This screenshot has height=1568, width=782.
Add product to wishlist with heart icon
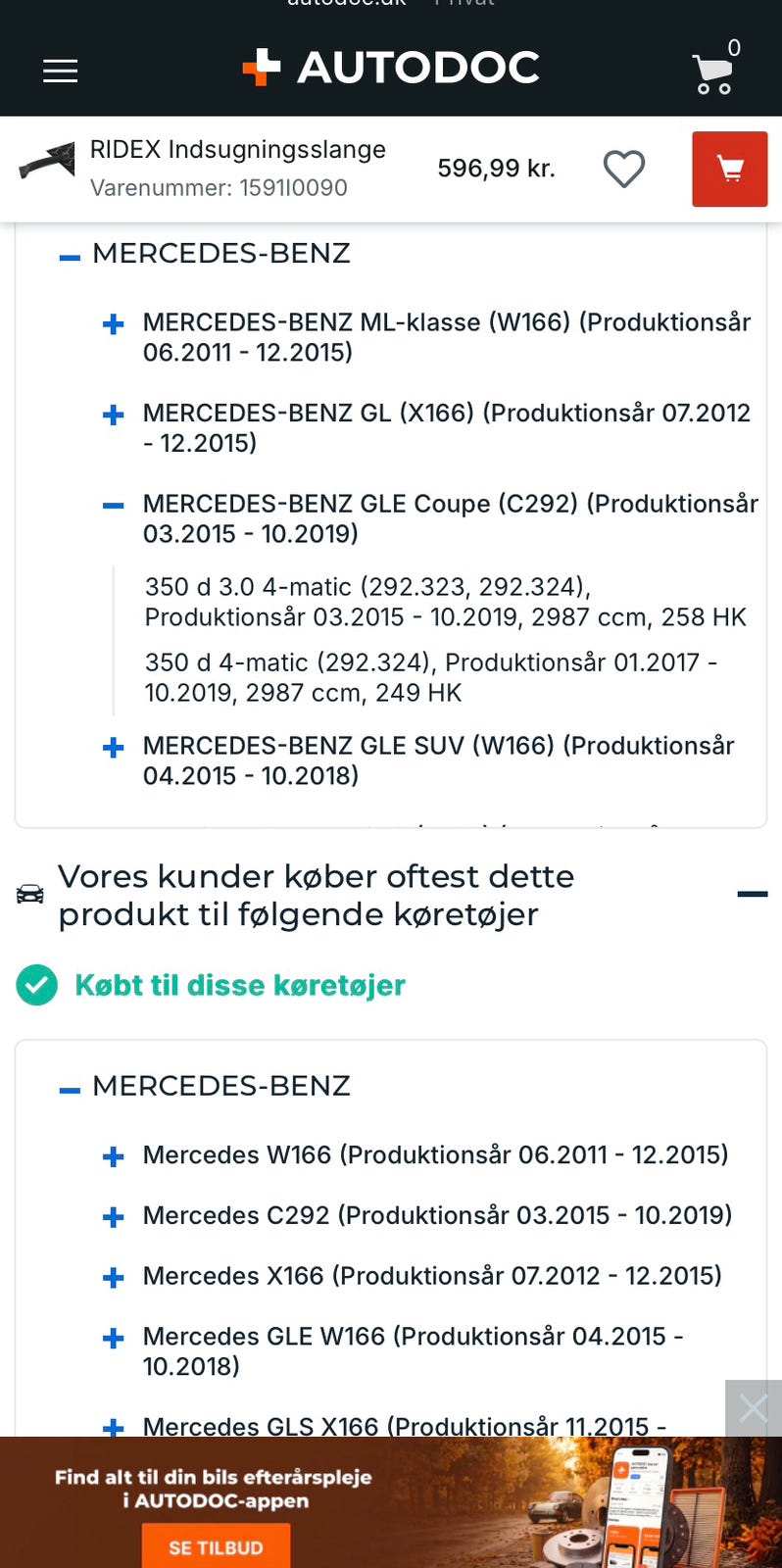623,169
